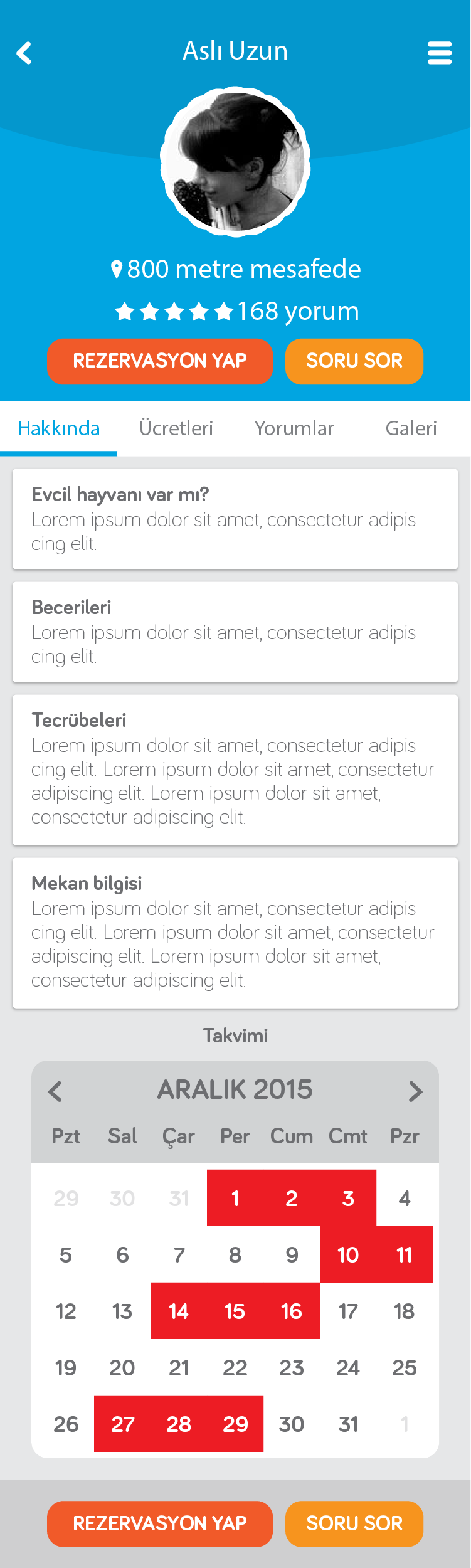Choose day 22 in the calendar
Image resolution: width=471 pixels, height=1568 pixels.
(x=235, y=1368)
